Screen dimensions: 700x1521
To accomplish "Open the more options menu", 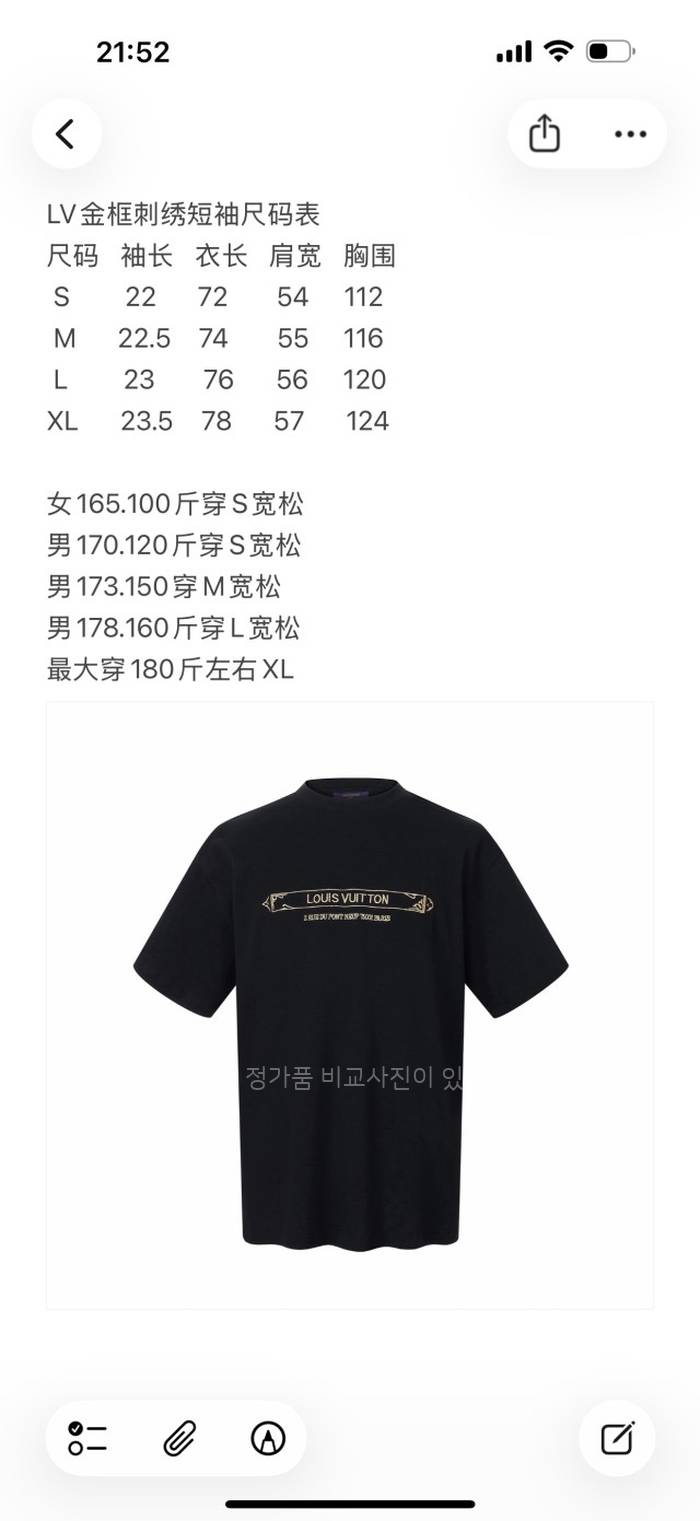I will coord(630,134).
